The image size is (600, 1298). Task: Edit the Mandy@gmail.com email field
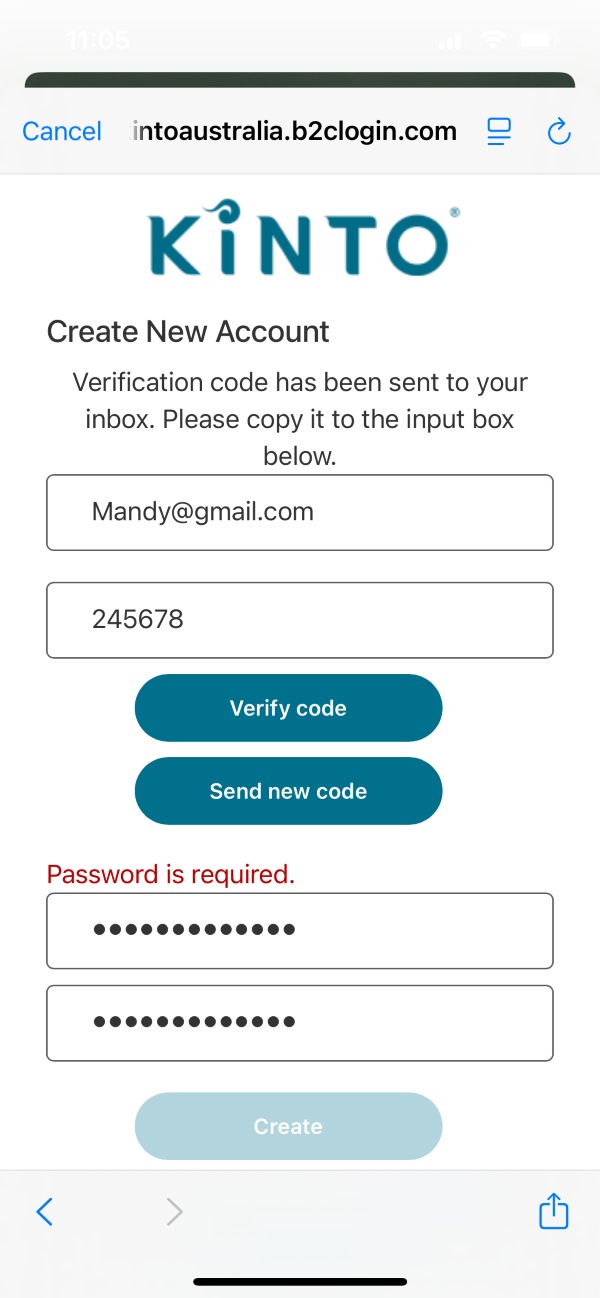point(300,512)
